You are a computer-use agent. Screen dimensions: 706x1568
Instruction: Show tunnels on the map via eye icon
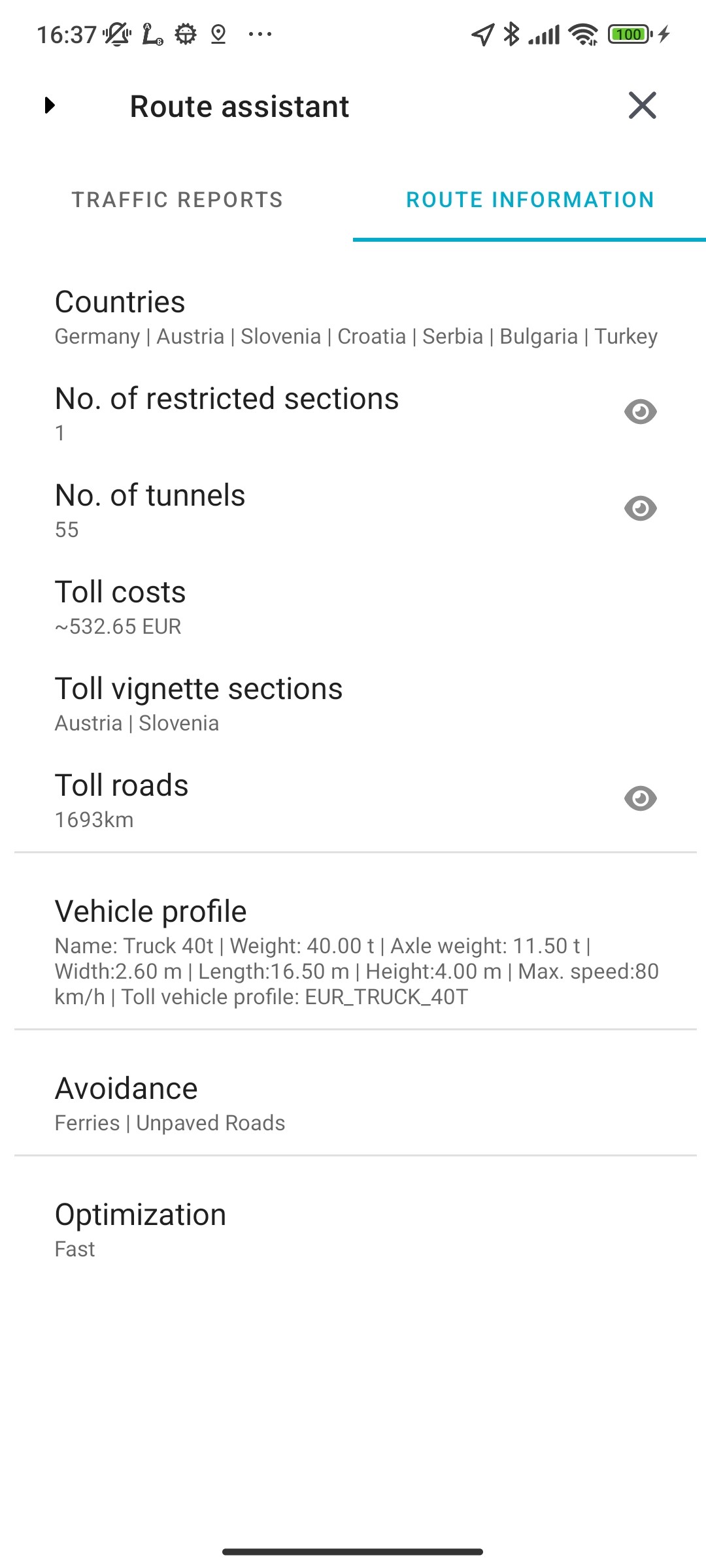point(640,508)
